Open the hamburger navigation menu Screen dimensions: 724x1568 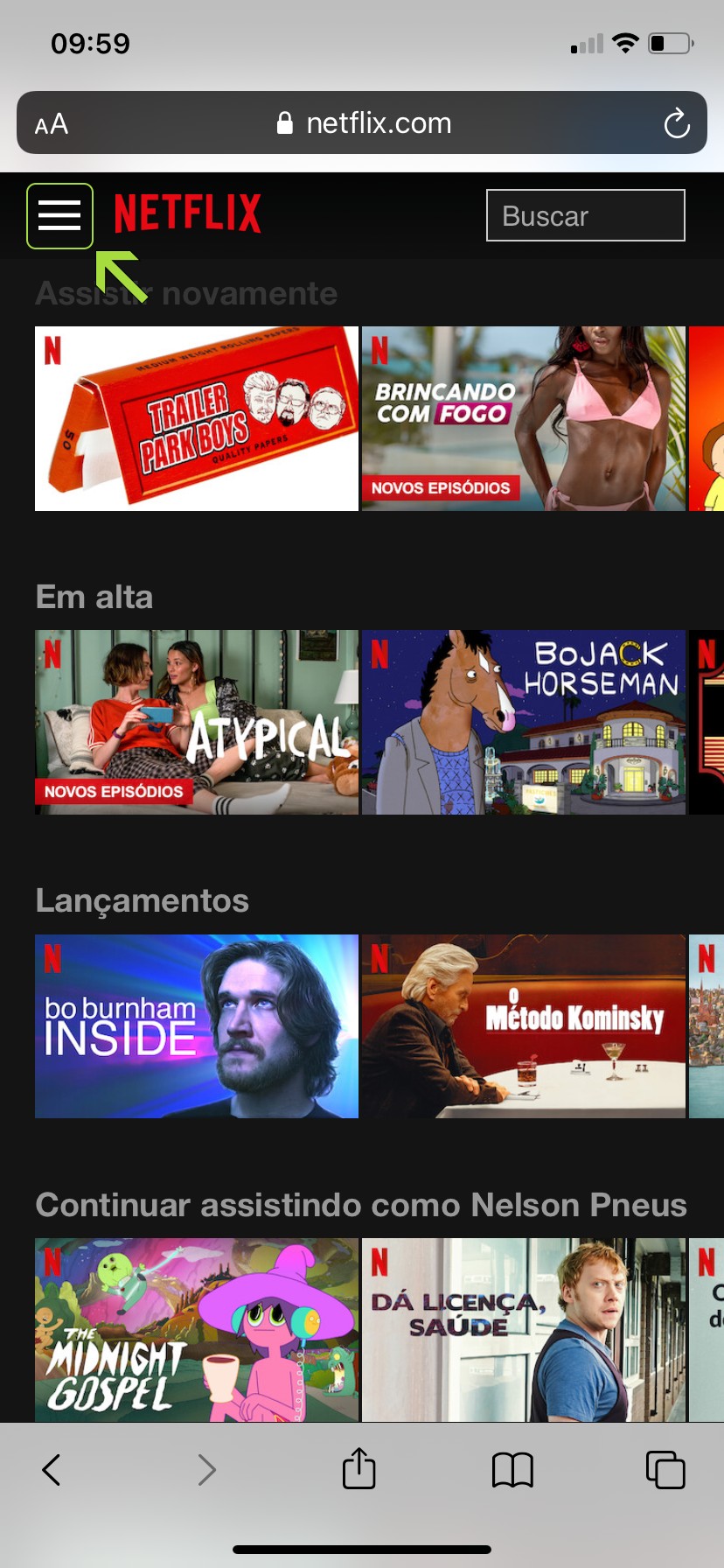pyautogui.click(x=59, y=215)
